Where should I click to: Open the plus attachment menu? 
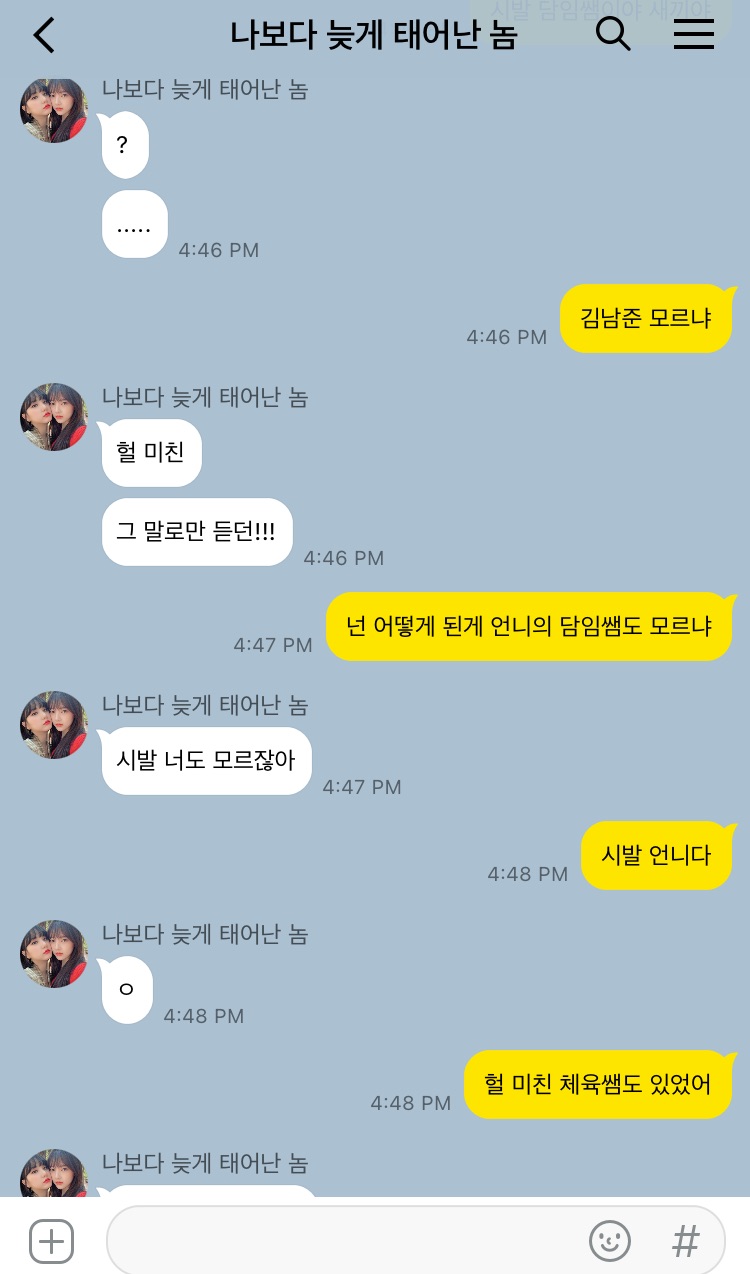pyautogui.click(x=51, y=1241)
